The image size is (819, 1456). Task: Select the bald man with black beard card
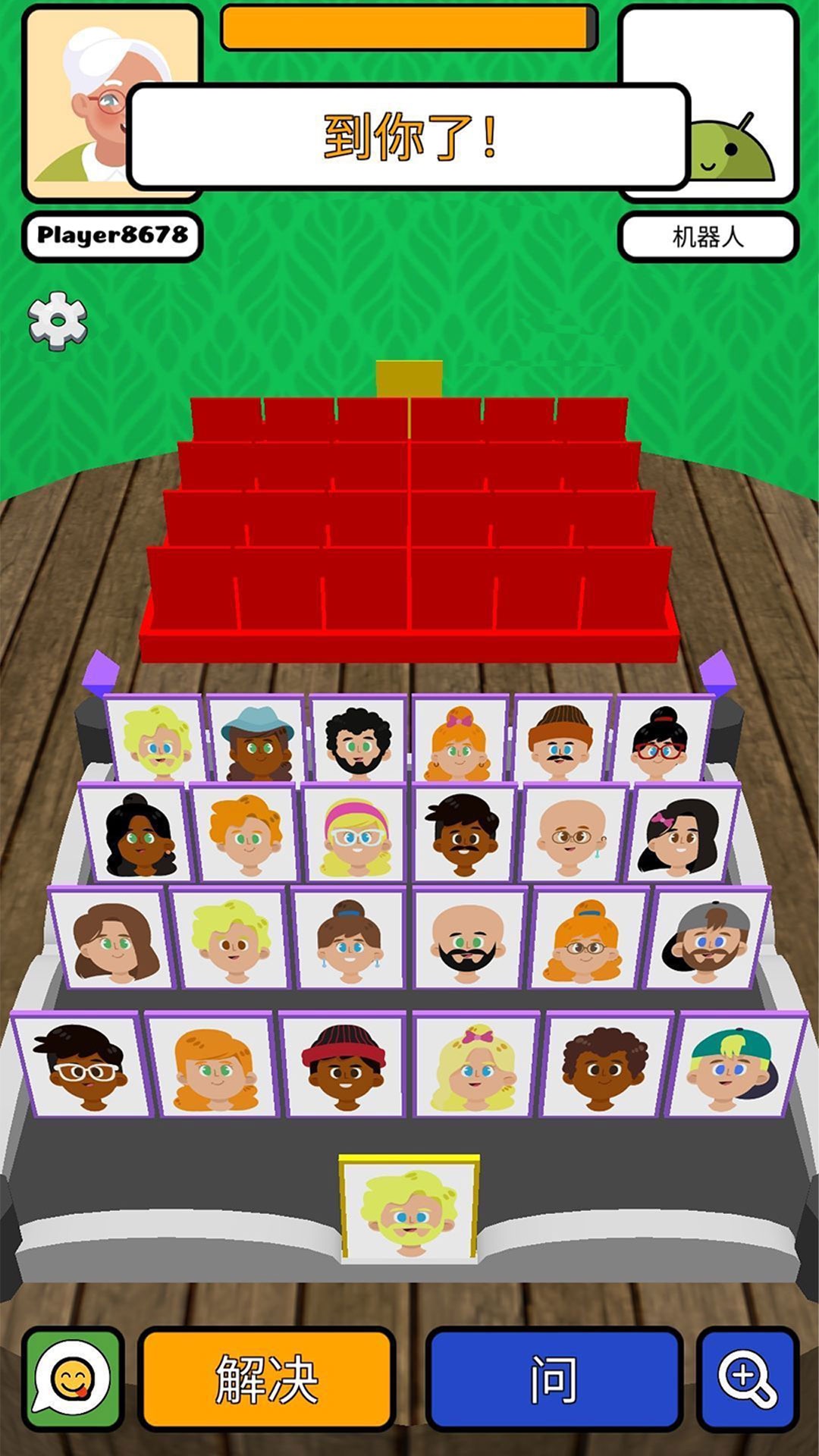(468, 940)
